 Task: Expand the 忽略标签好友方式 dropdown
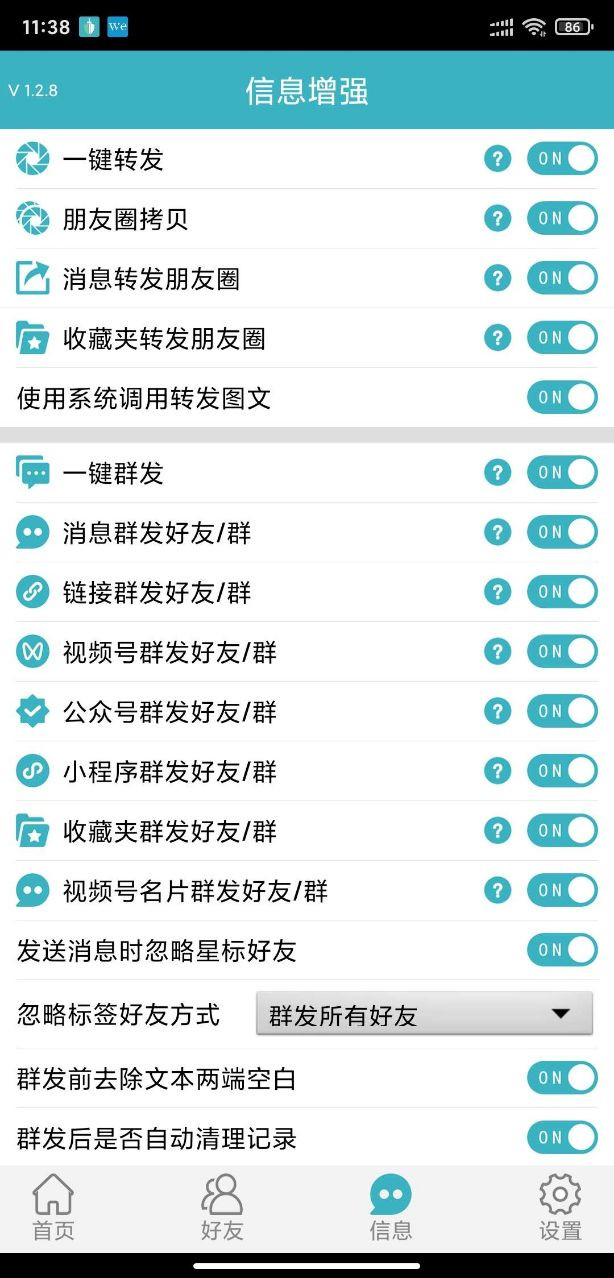pyautogui.click(x=424, y=1015)
